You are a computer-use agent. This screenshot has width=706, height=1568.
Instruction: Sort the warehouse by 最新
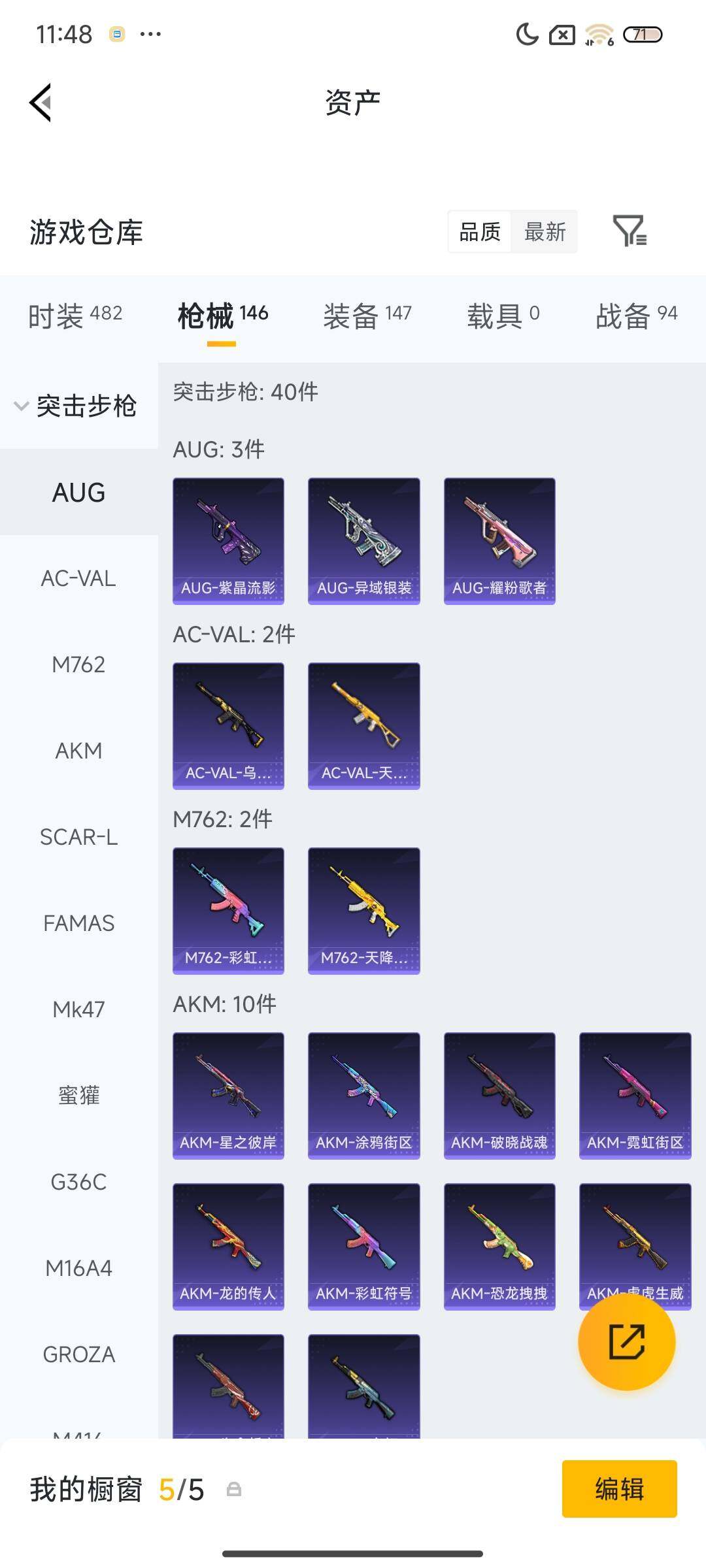pos(545,231)
